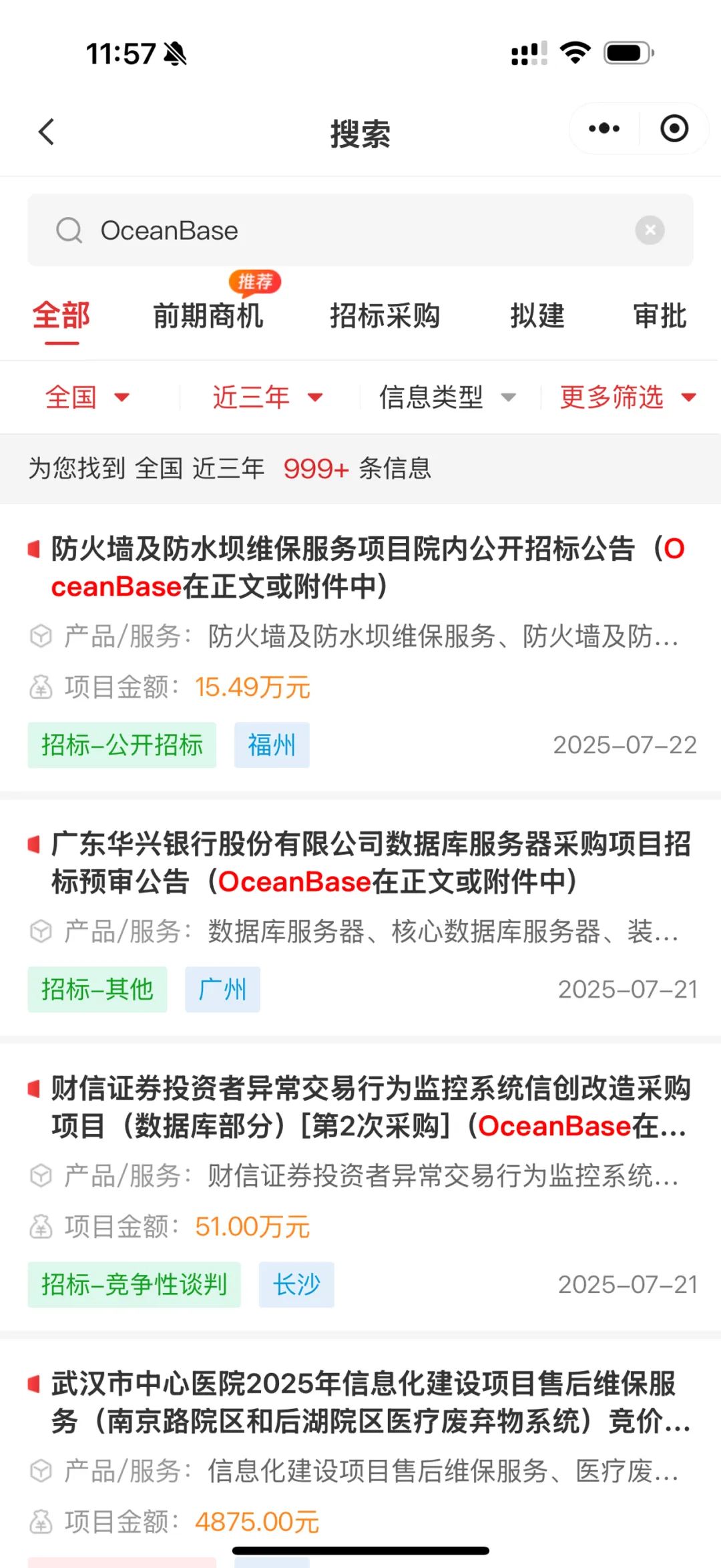Open the 审批 tab

[660, 316]
